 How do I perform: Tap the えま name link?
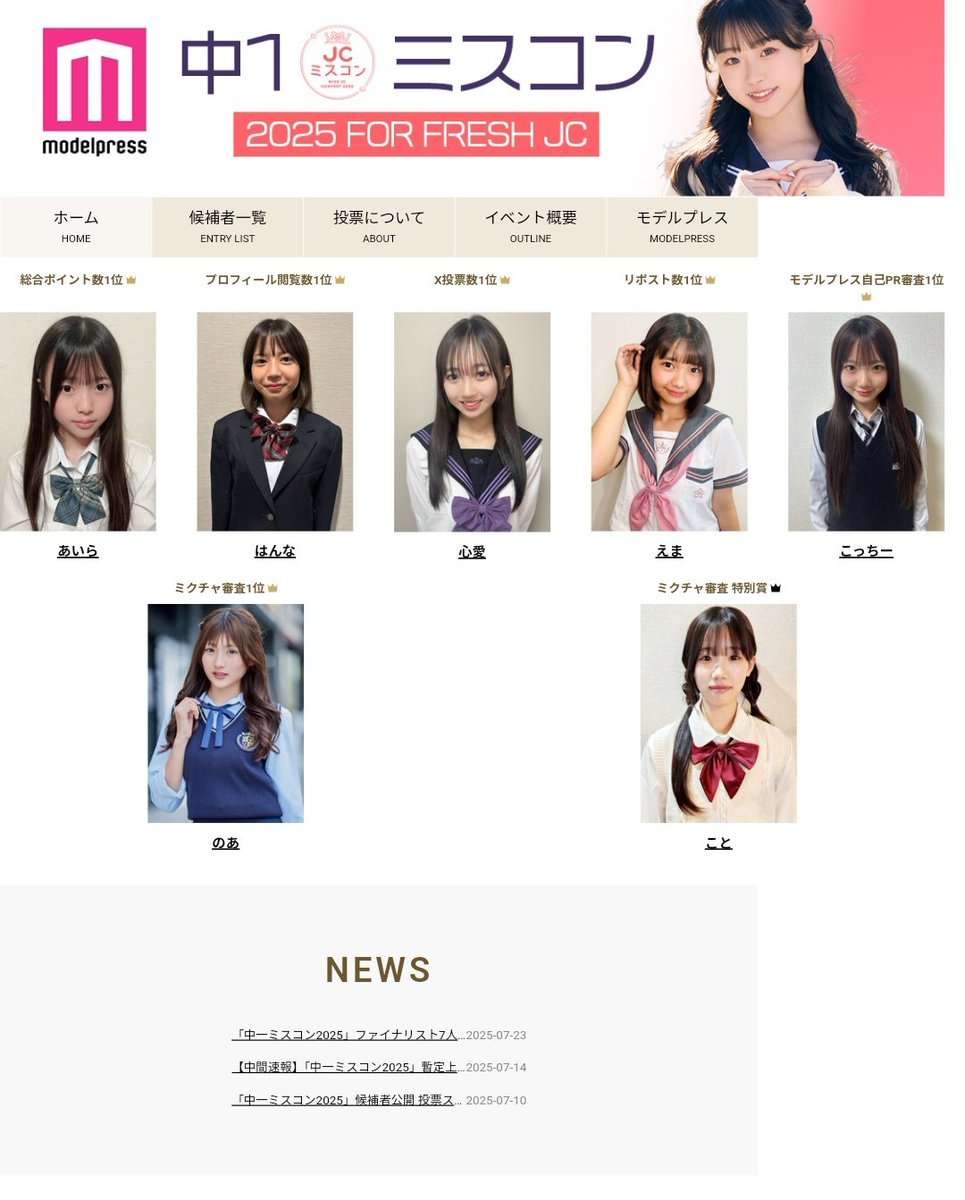pyautogui.click(x=669, y=551)
